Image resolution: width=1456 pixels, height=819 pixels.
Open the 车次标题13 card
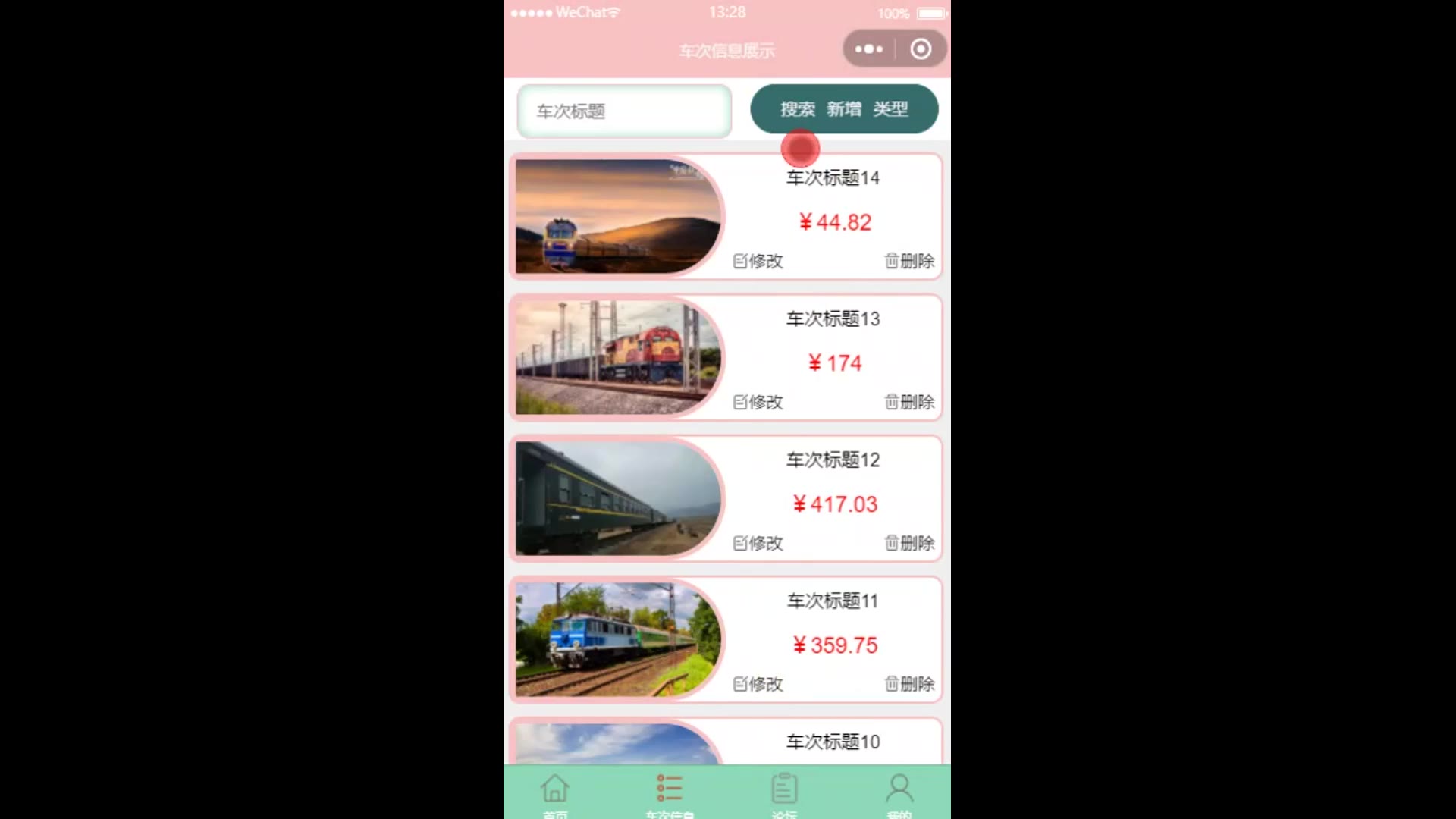click(x=833, y=319)
